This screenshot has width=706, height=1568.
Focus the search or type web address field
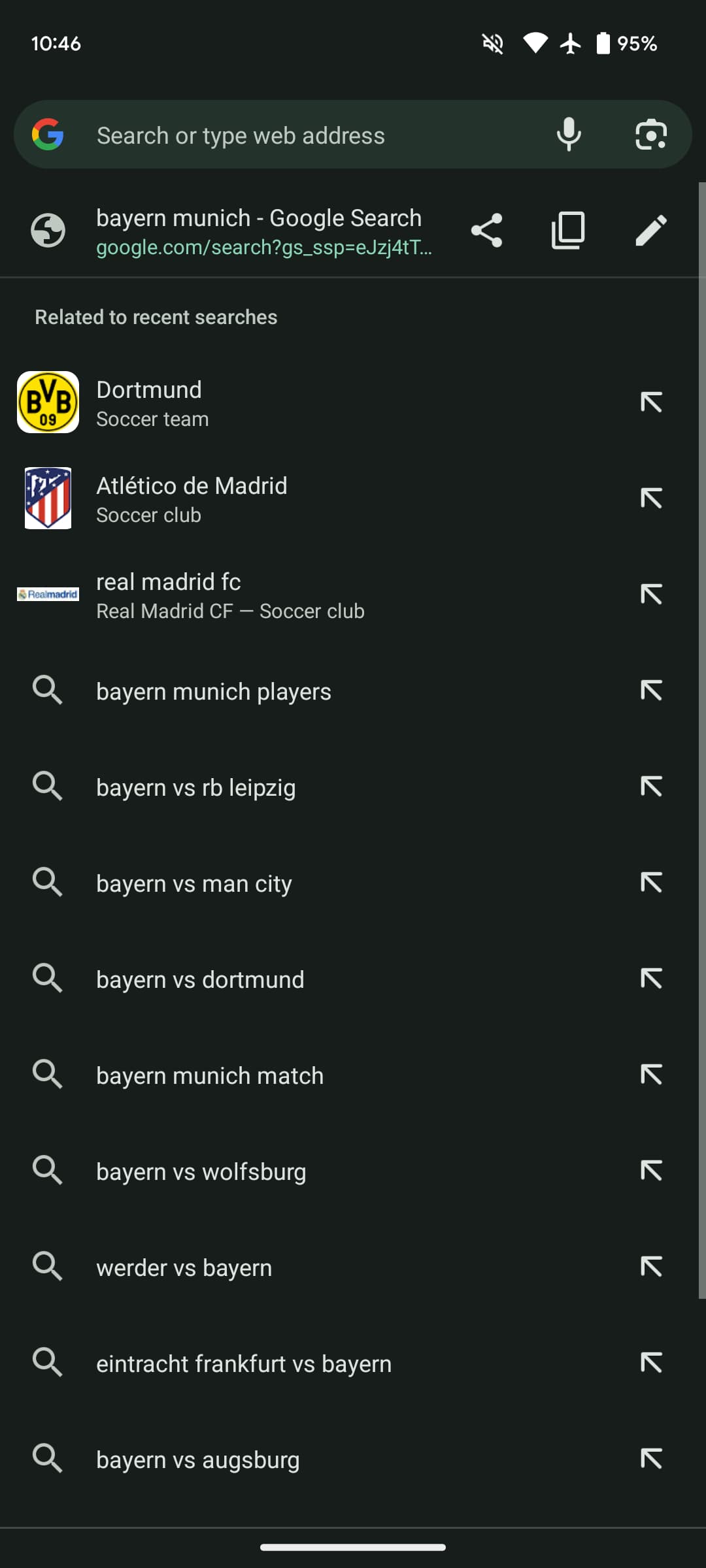point(294,135)
